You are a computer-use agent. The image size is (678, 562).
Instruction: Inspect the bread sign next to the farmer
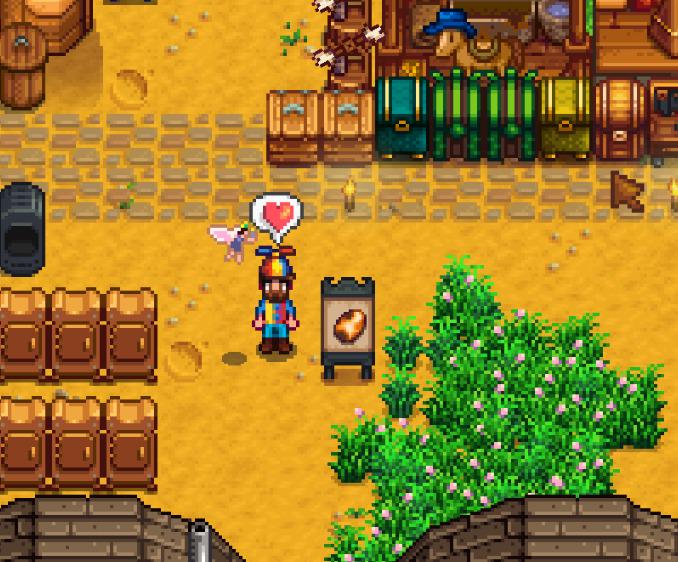347,327
